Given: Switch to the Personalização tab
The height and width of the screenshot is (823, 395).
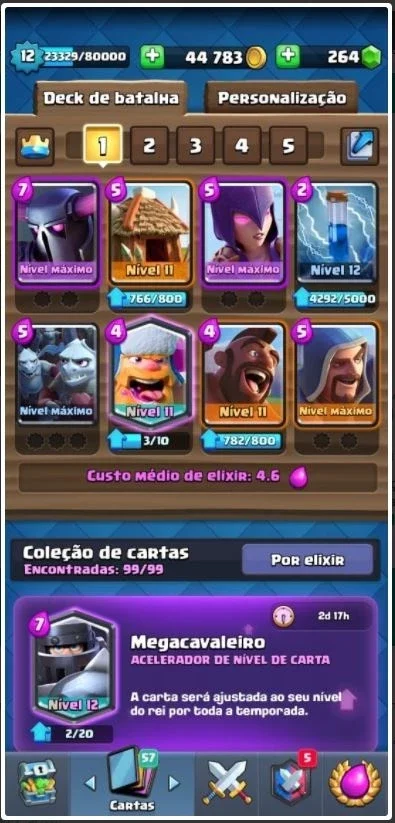Looking at the screenshot, I should pyautogui.click(x=282, y=98).
